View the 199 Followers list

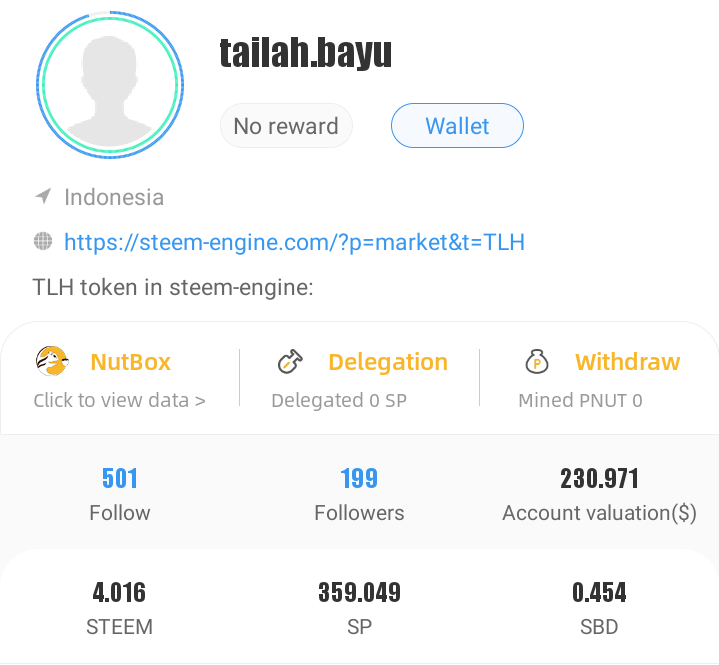tap(359, 494)
